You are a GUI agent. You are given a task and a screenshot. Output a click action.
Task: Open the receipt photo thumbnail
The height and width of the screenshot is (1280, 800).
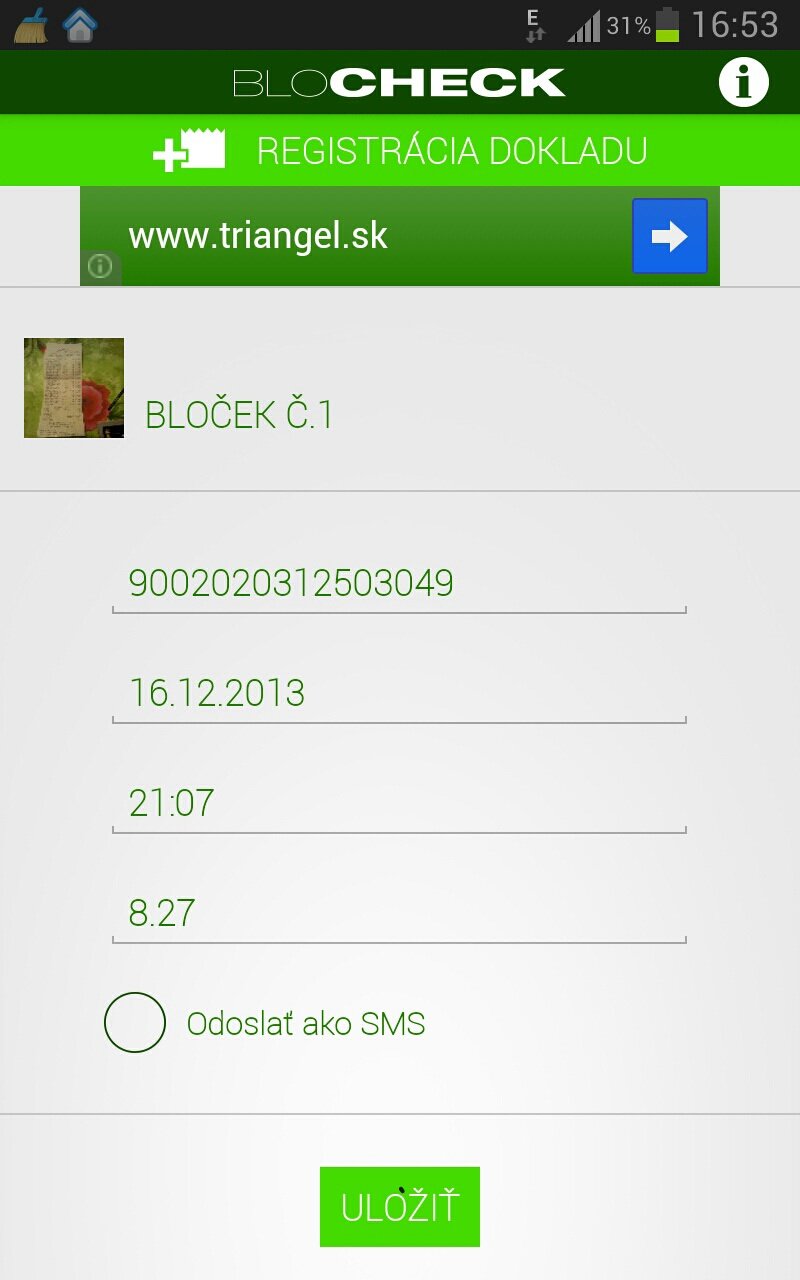pyautogui.click(x=74, y=388)
